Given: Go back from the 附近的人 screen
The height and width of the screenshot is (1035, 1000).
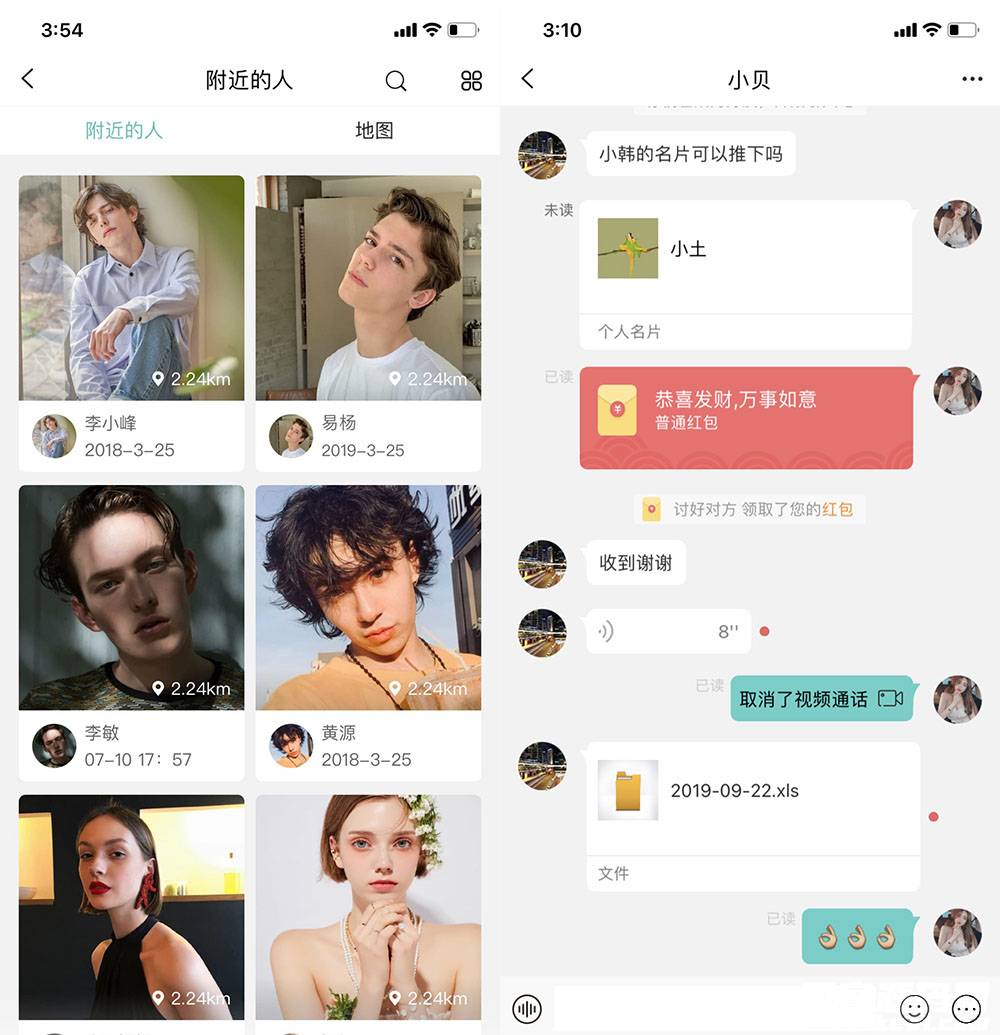Looking at the screenshot, I should [x=28, y=79].
